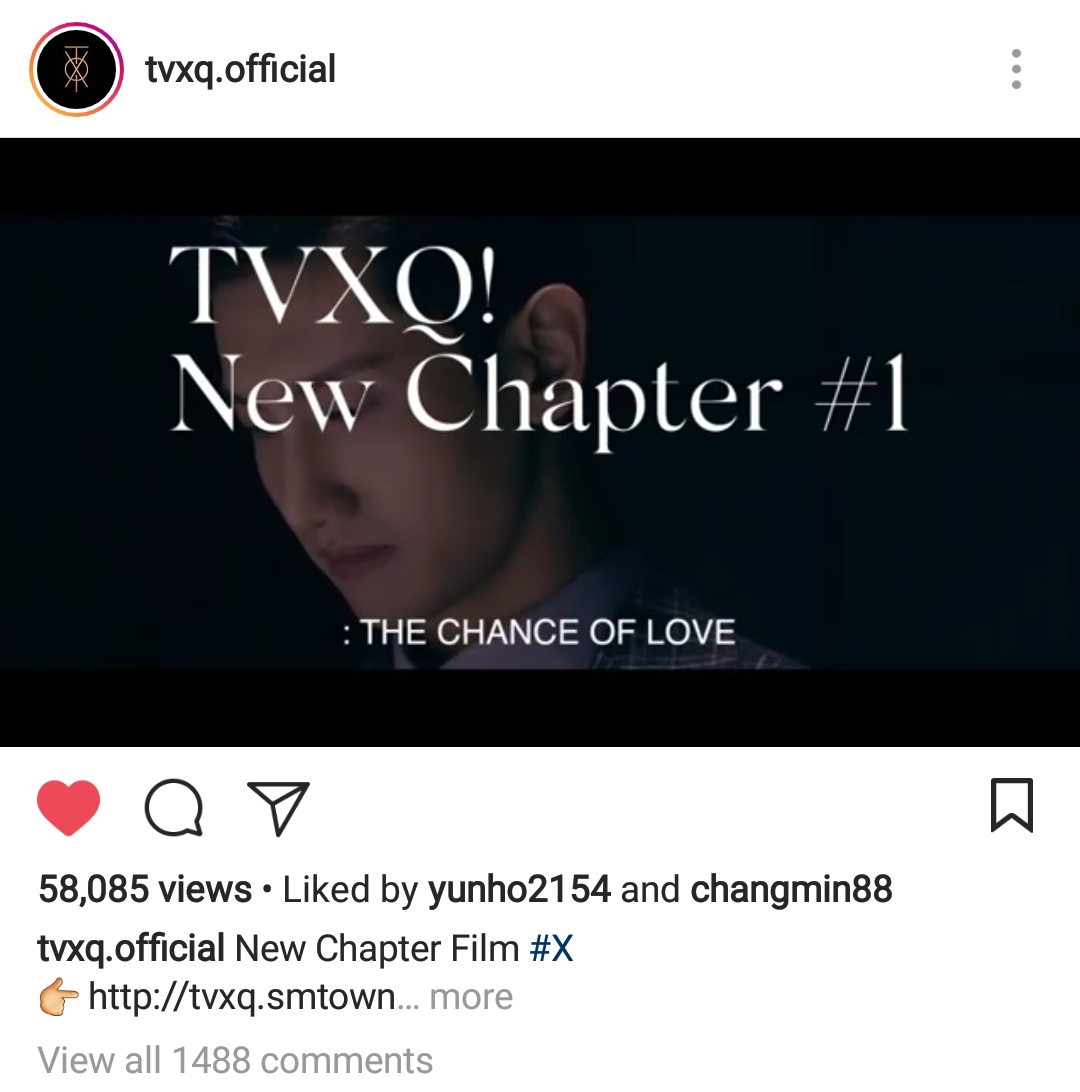The image size is (1080, 1092).
Task: Open changmin88's profile from likes
Action: point(791,889)
